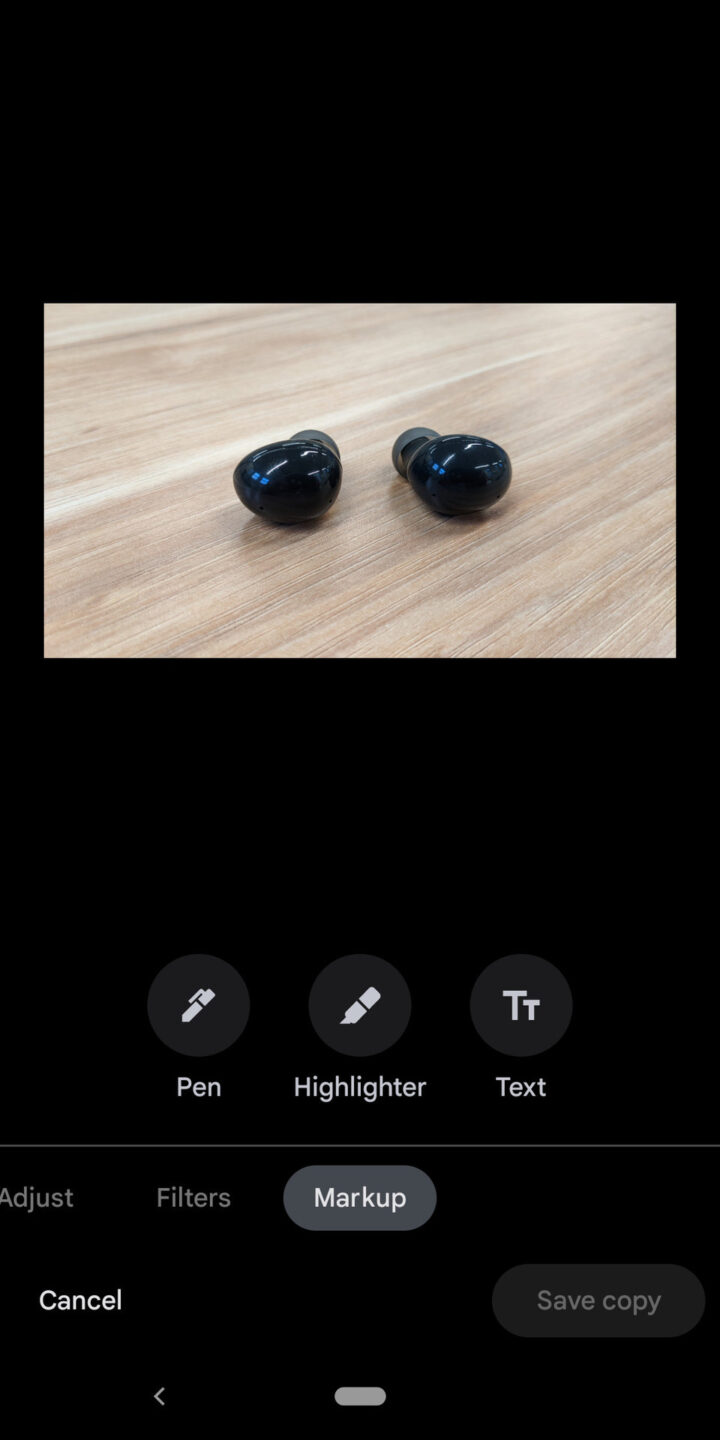
Task: Select the Pen markup tool
Action: 198,1005
